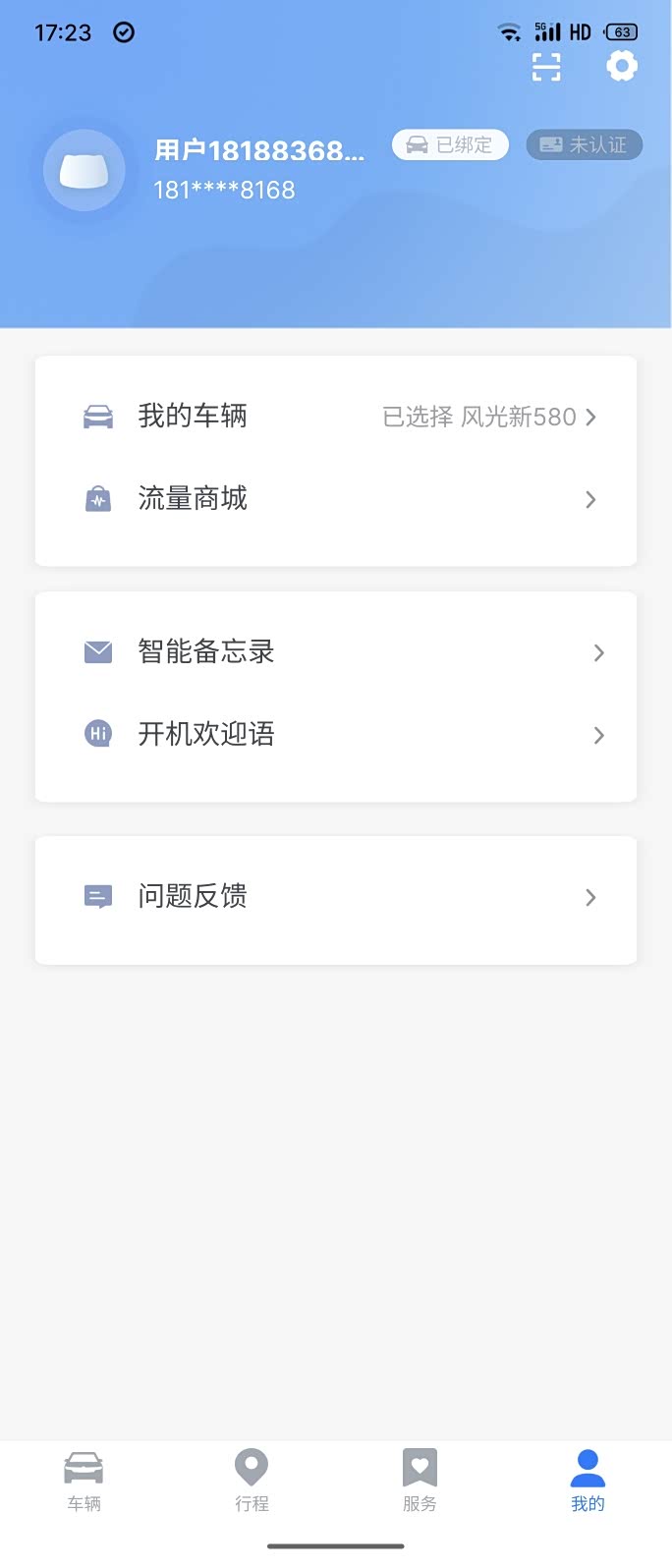
Task: Tap the 未认证 verification badge
Action: coord(584,145)
